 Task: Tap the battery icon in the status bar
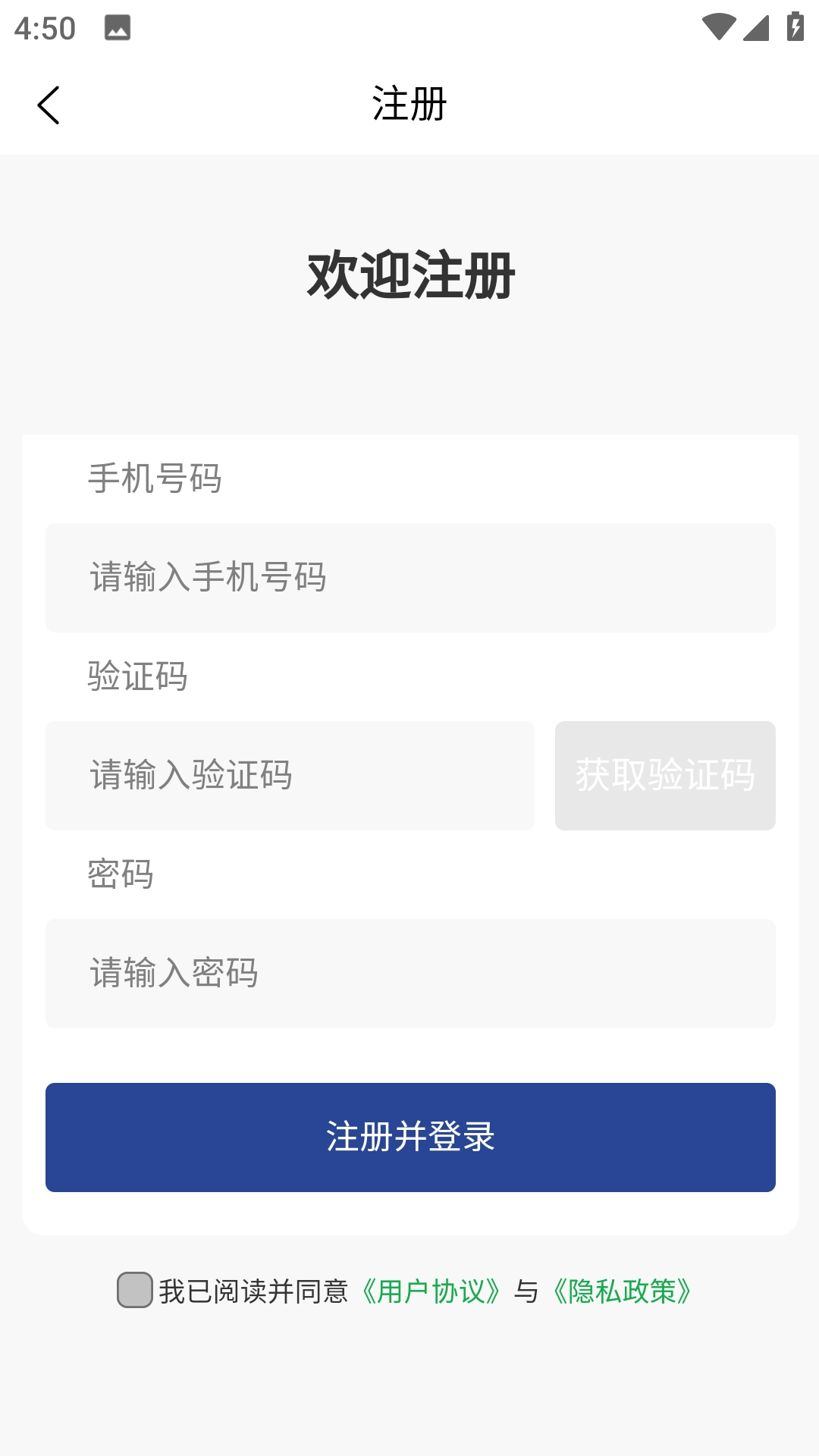point(793,25)
